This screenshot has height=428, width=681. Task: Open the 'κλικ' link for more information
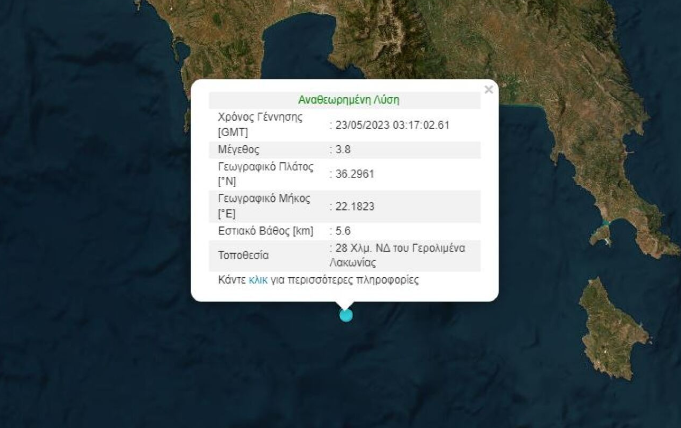click(x=258, y=281)
